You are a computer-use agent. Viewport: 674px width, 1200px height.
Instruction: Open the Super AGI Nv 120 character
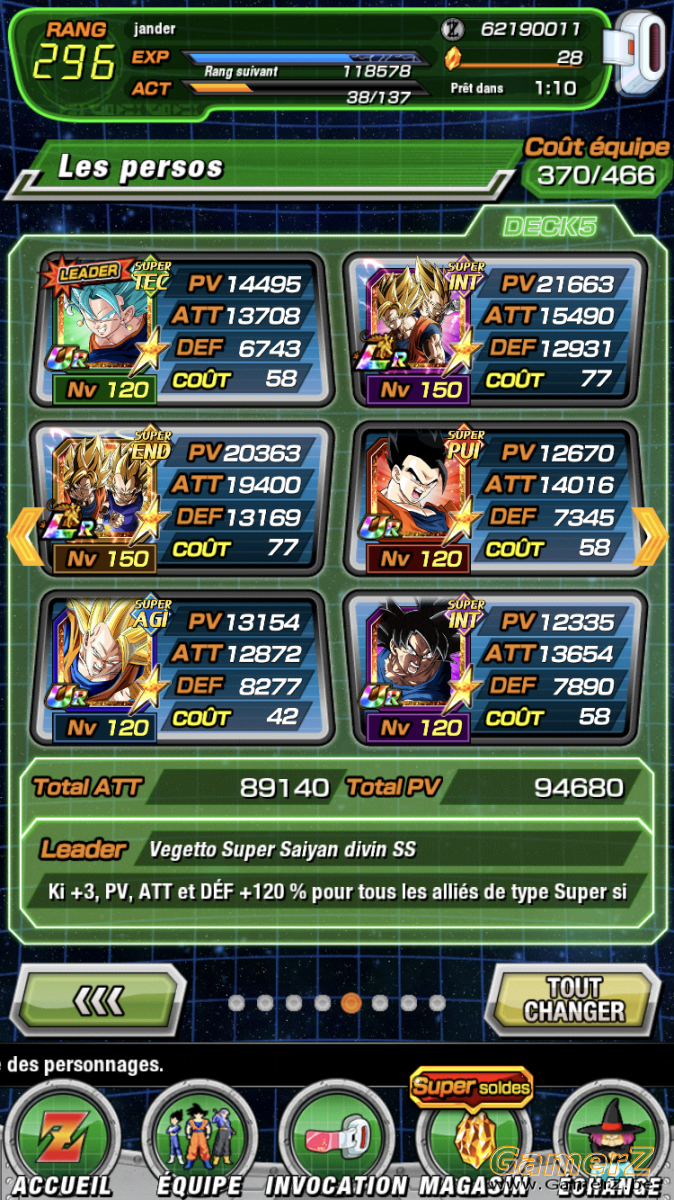pyautogui.click(x=179, y=668)
